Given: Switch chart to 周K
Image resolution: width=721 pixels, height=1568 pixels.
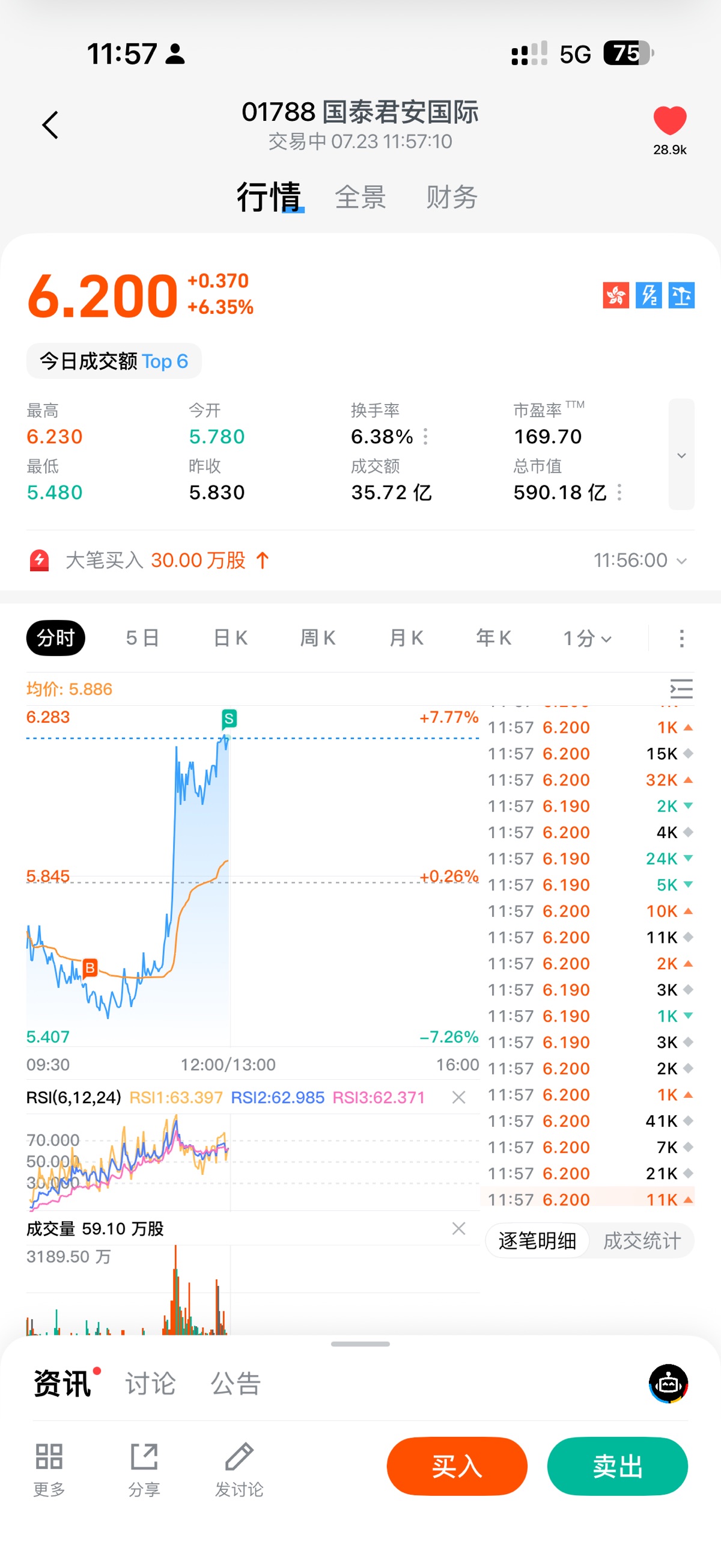Looking at the screenshot, I should tap(318, 638).
